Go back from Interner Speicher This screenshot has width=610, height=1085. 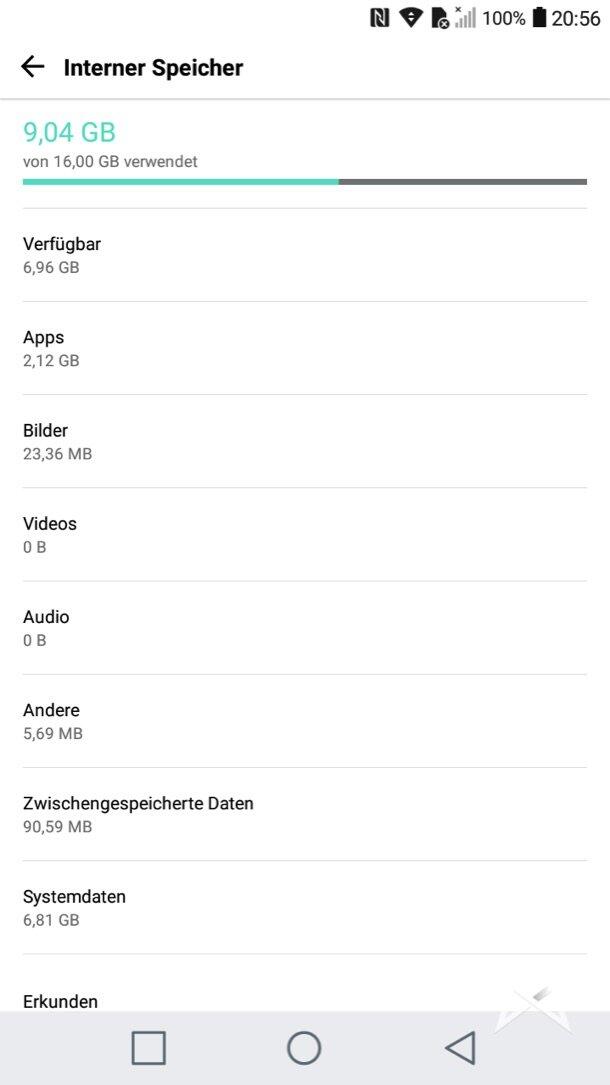pos(33,67)
